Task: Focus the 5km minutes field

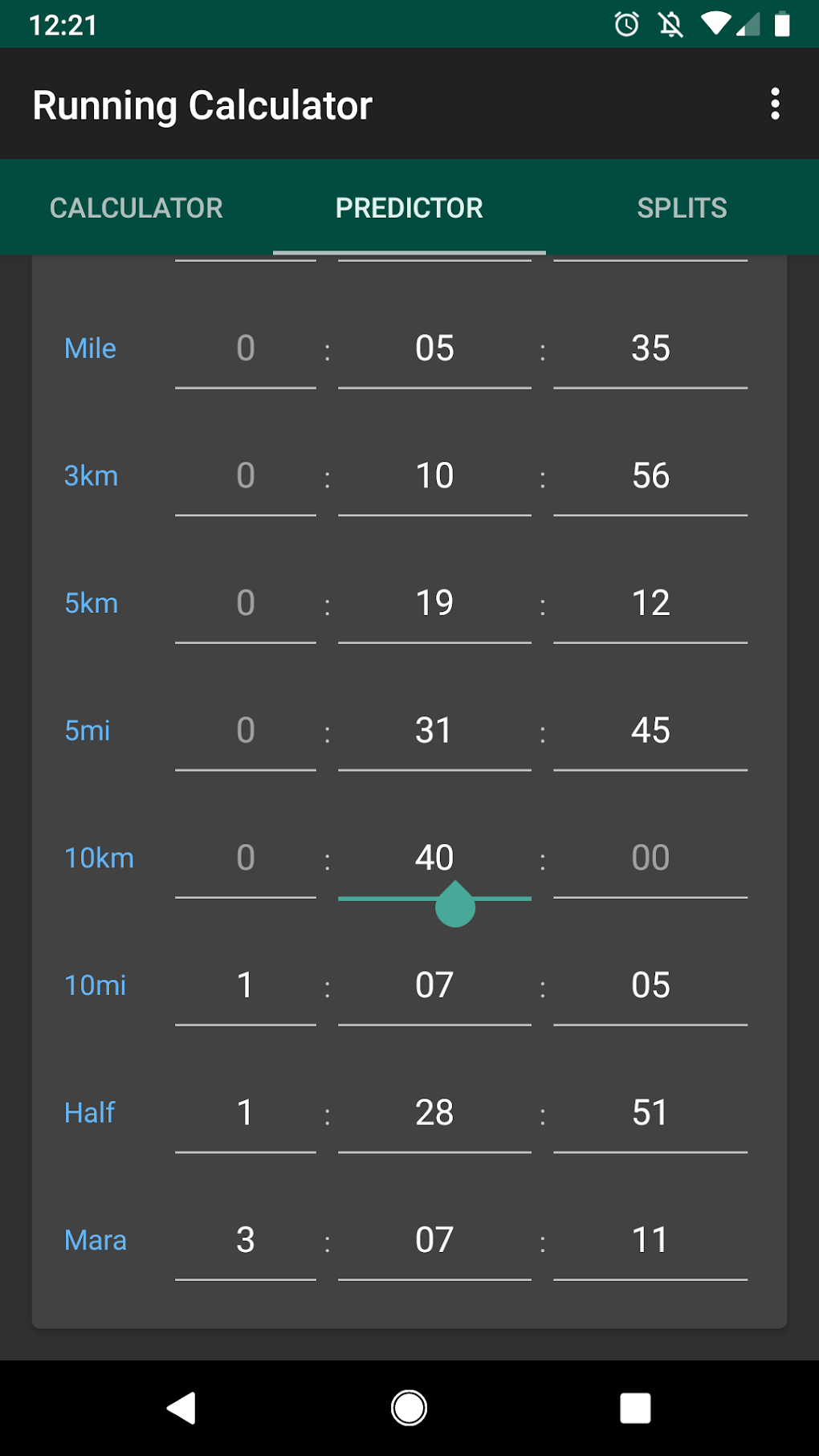Action: [434, 603]
